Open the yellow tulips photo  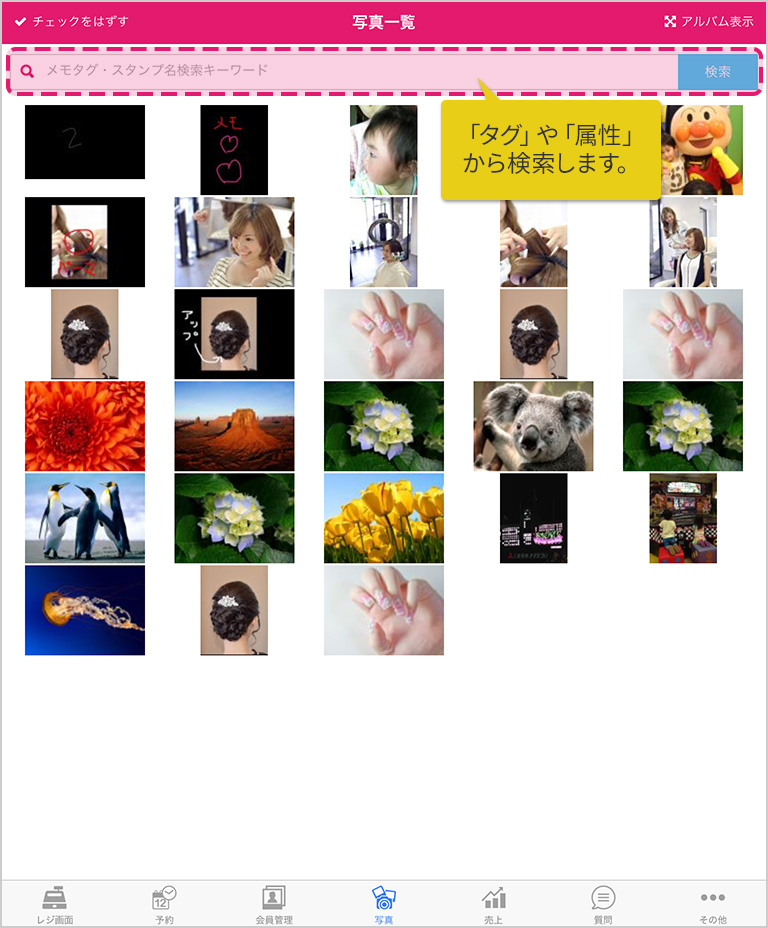tap(384, 518)
